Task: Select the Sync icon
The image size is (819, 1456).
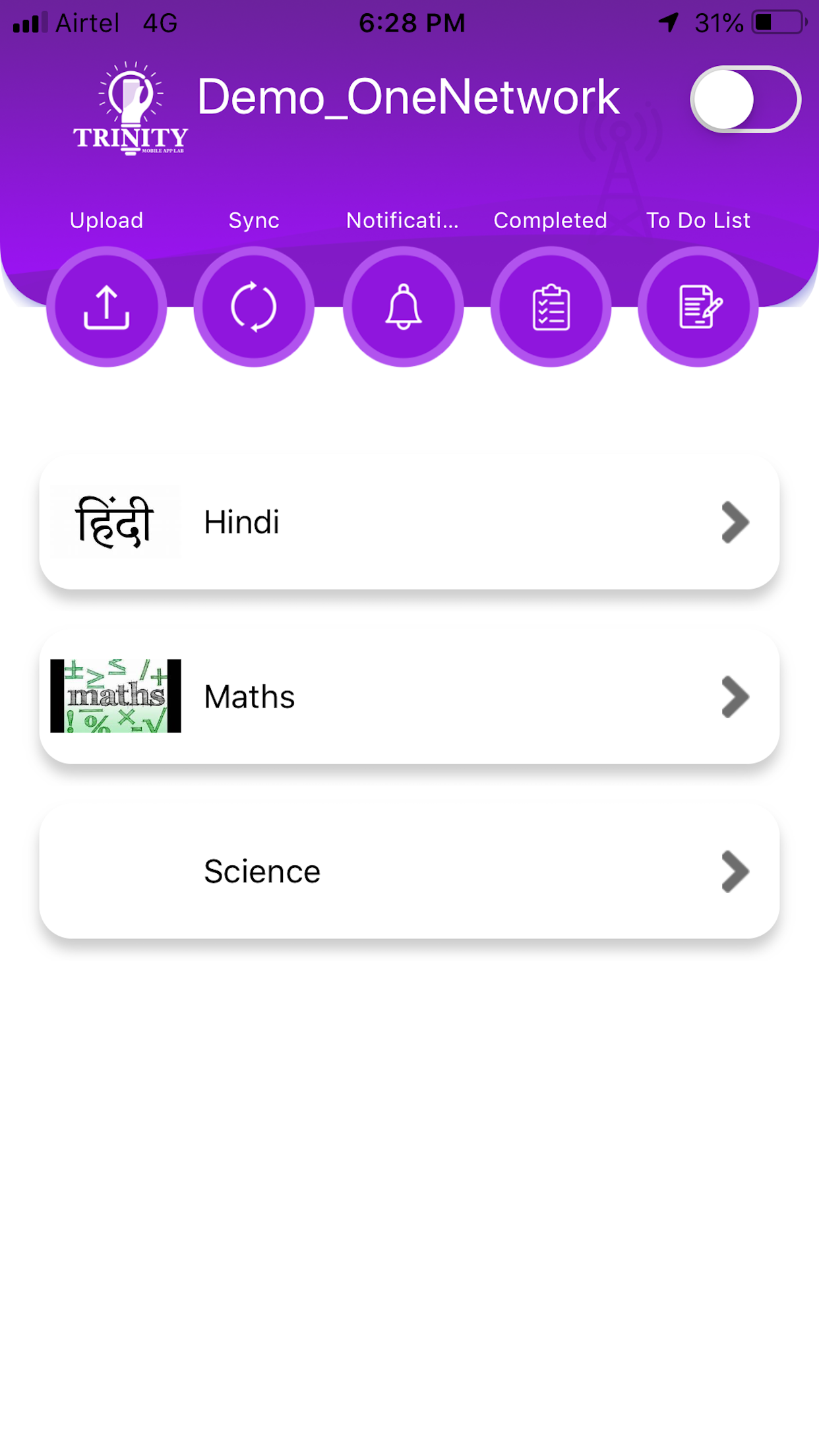Action: coord(255,305)
